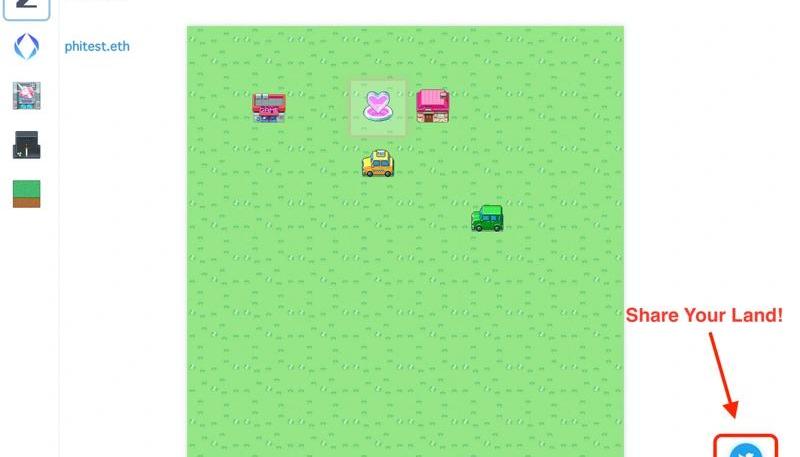Screen dimensions: 800x457
Task: Select the green car on the land
Action: tap(487, 218)
